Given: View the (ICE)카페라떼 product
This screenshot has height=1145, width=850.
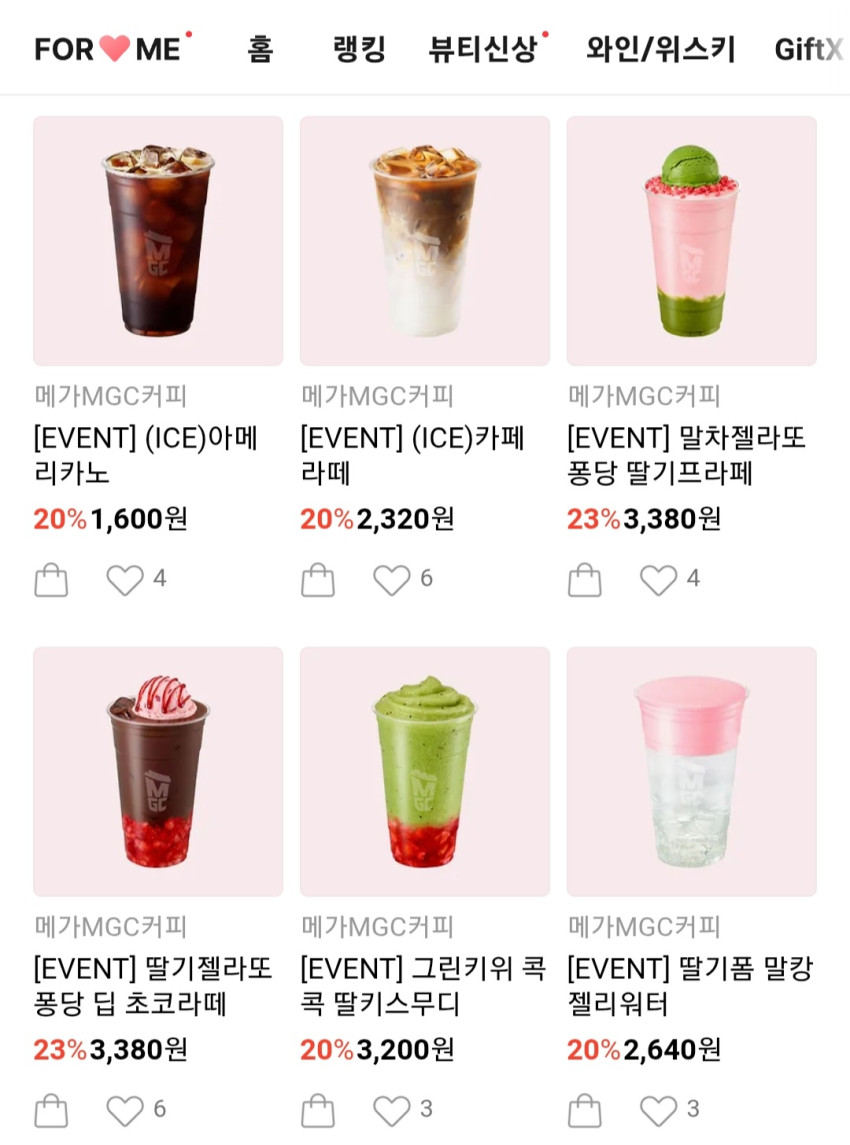Looking at the screenshot, I should click(425, 241).
